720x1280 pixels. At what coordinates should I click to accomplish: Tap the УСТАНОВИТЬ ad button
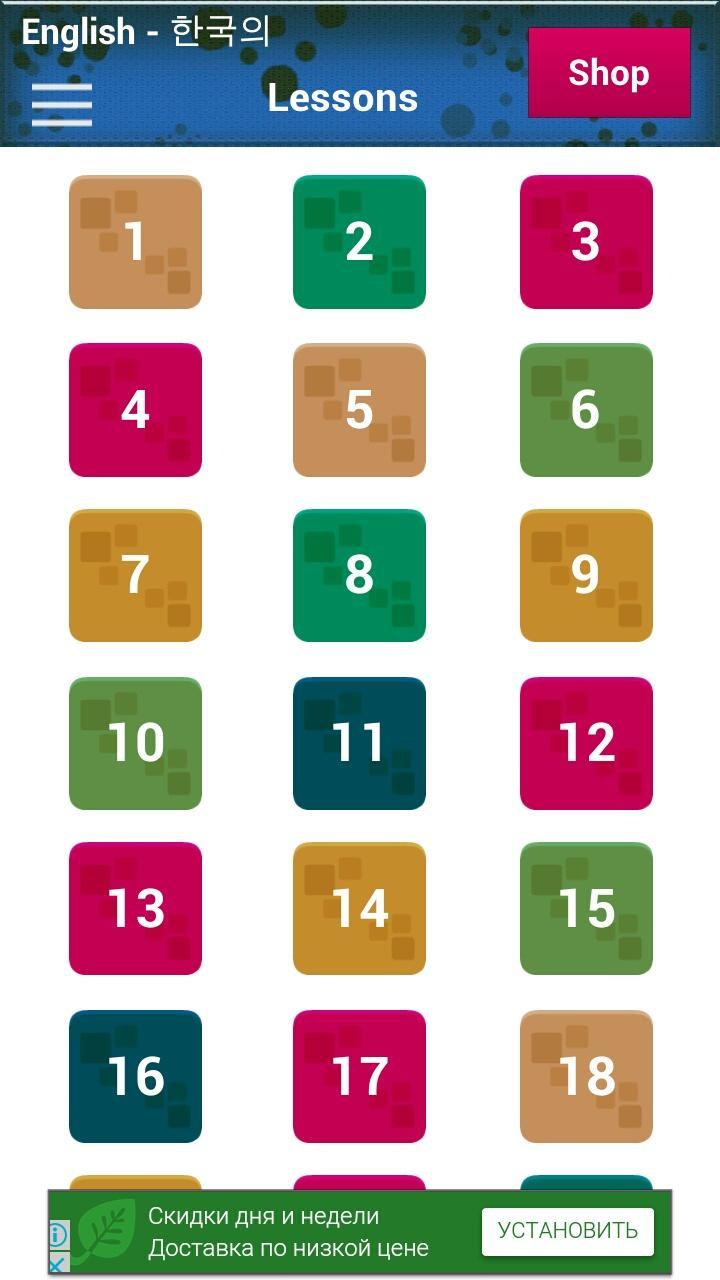(x=567, y=1231)
